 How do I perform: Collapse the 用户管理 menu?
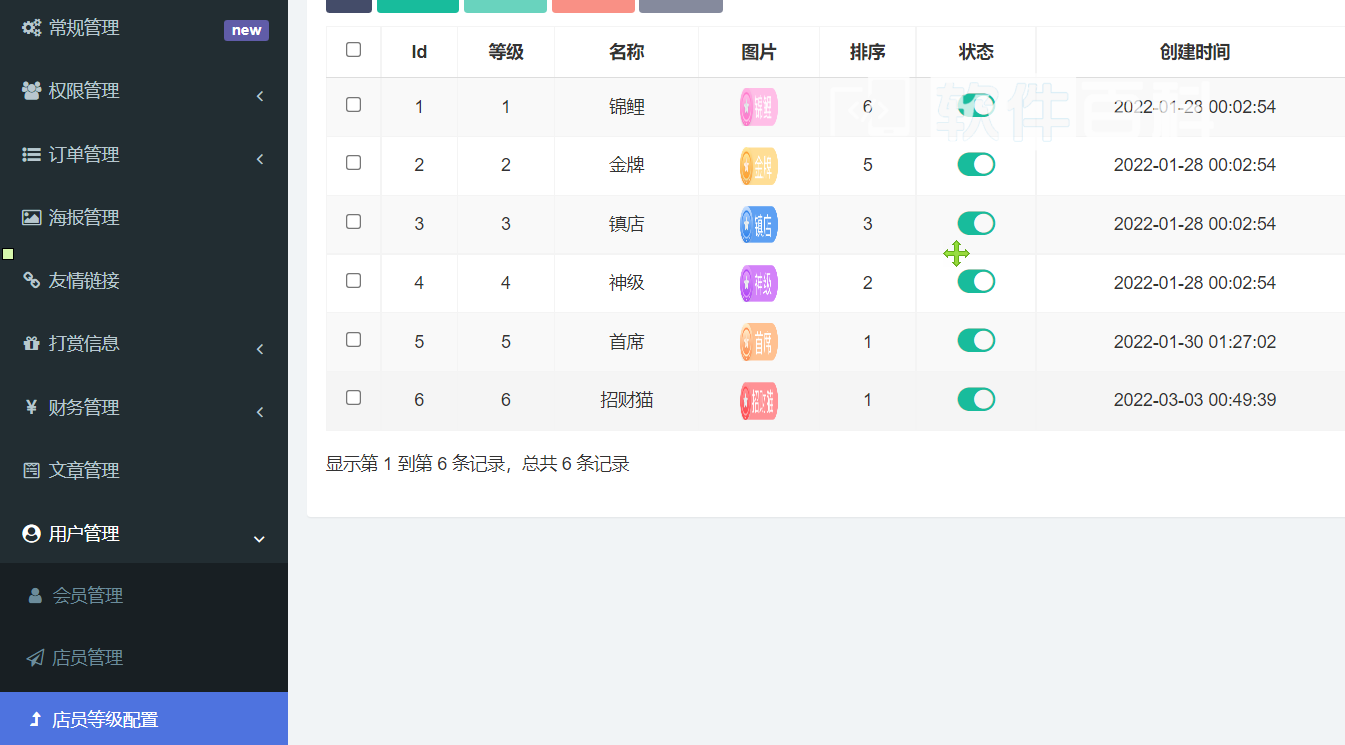point(84,534)
